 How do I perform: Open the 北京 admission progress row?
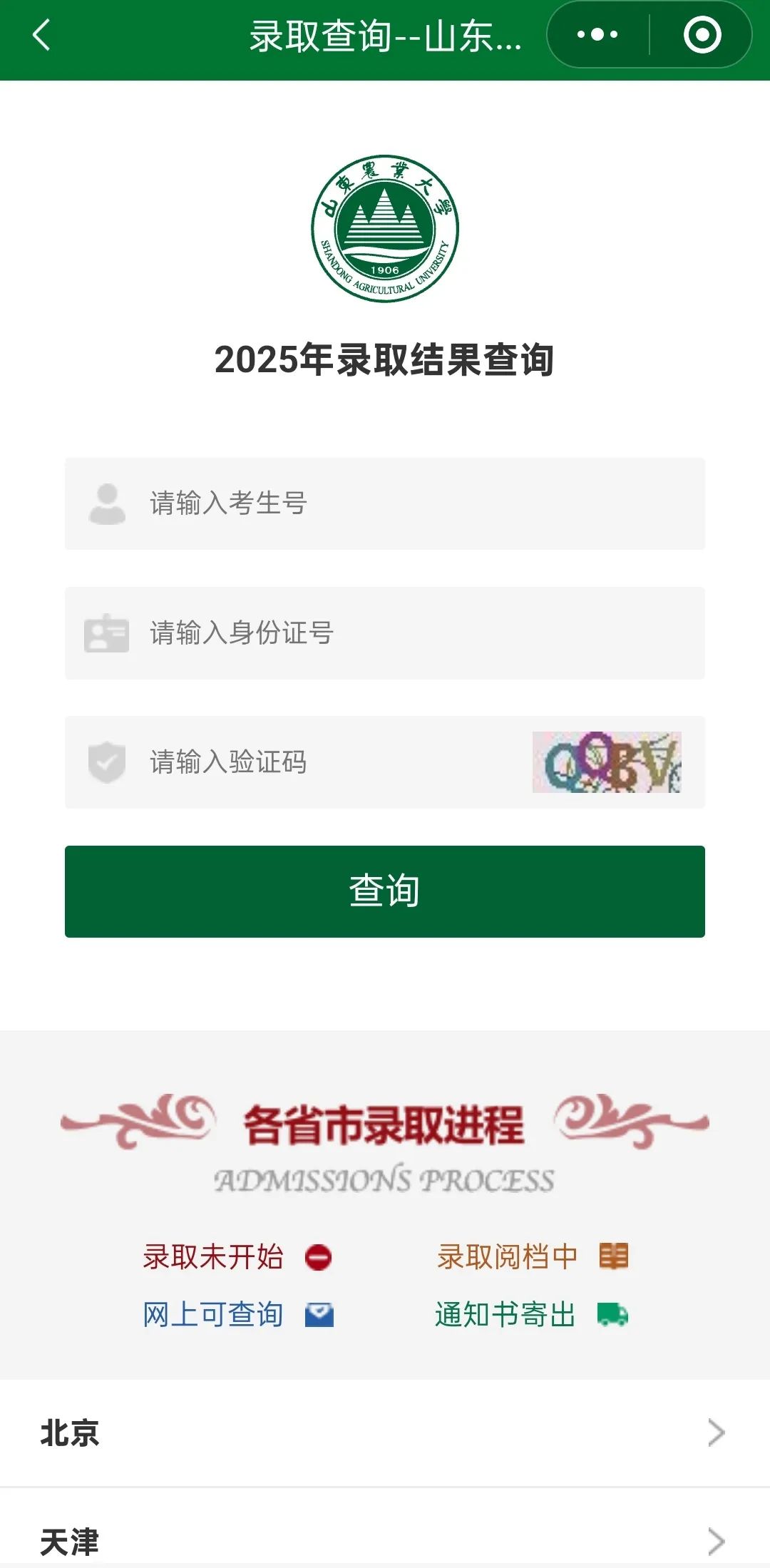[x=385, y=1433]
